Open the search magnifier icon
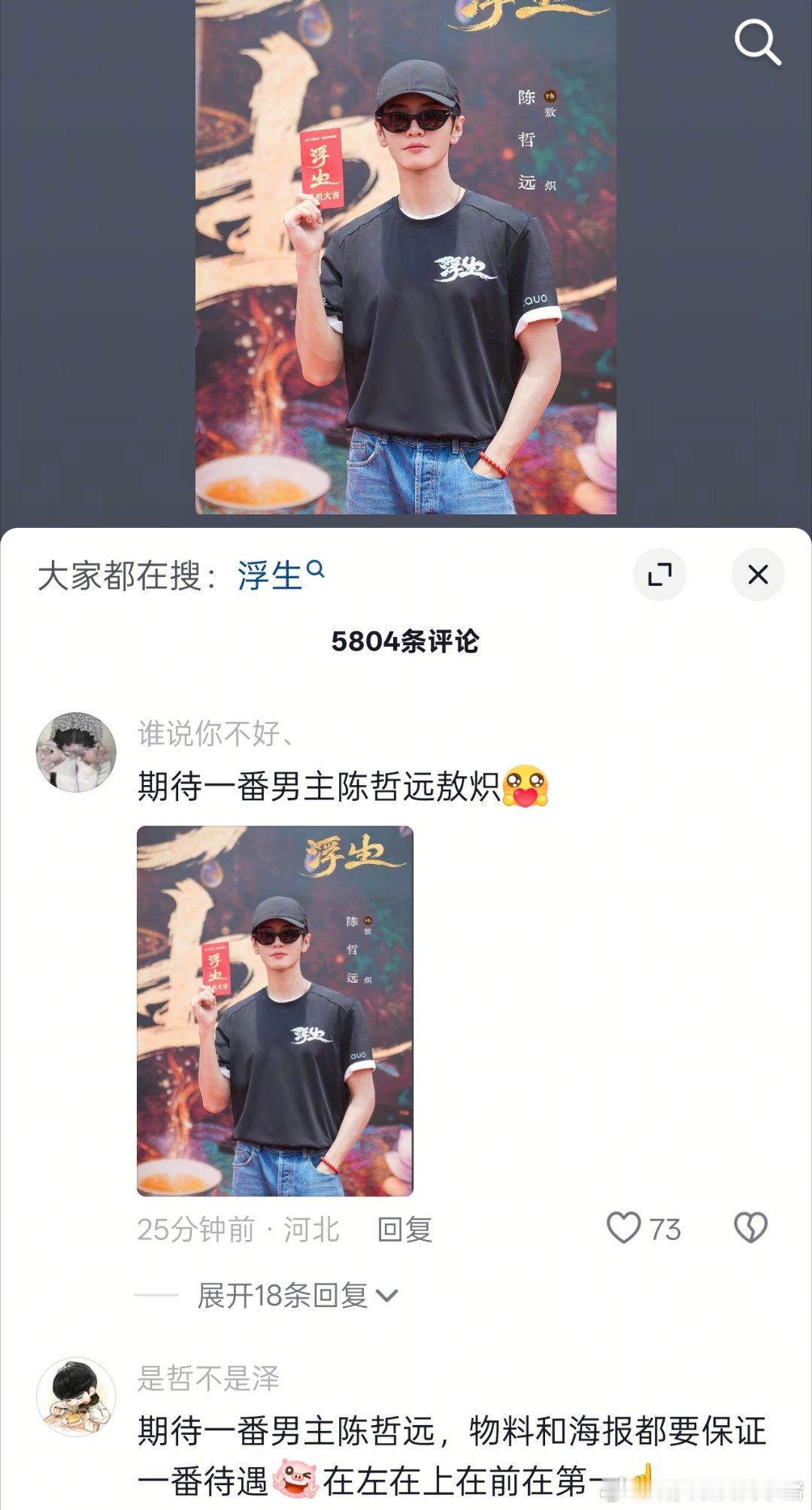Image resolution: width=812 pixels, height=1510 pixels. 757,42
